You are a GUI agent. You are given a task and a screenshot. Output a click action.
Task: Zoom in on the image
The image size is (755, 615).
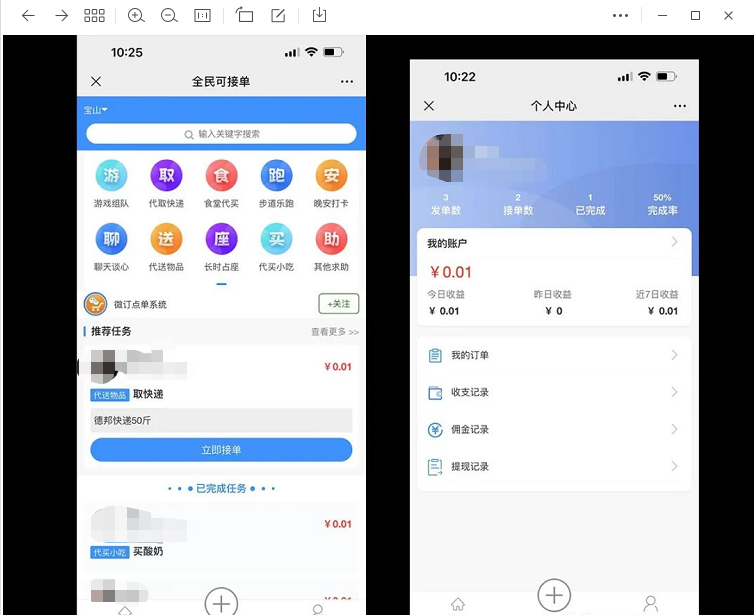tap(136, 16)
